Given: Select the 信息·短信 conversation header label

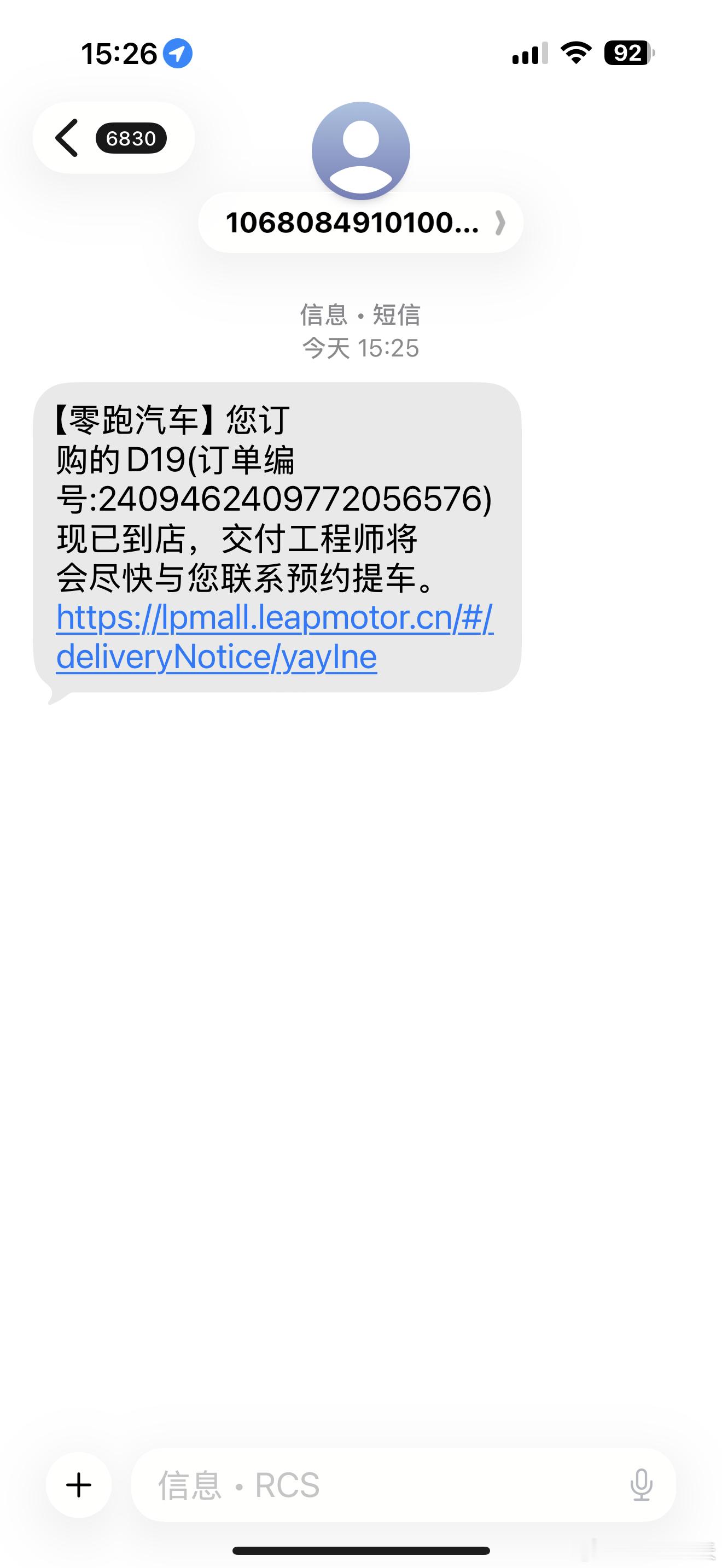Looking at the screenshot, I should (360, 315).
